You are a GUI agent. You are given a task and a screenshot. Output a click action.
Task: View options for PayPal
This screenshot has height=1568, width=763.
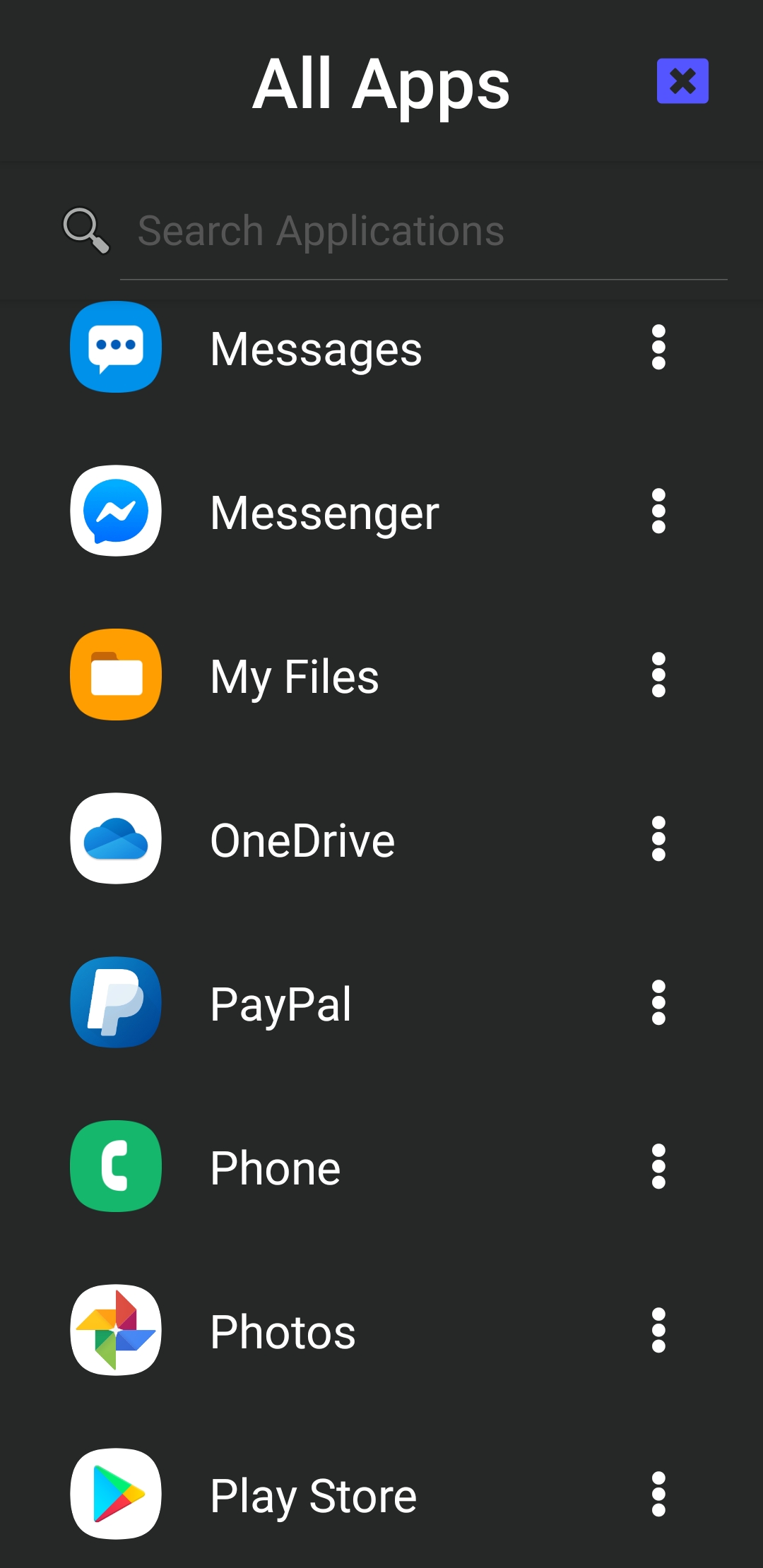pos(658,1003)
